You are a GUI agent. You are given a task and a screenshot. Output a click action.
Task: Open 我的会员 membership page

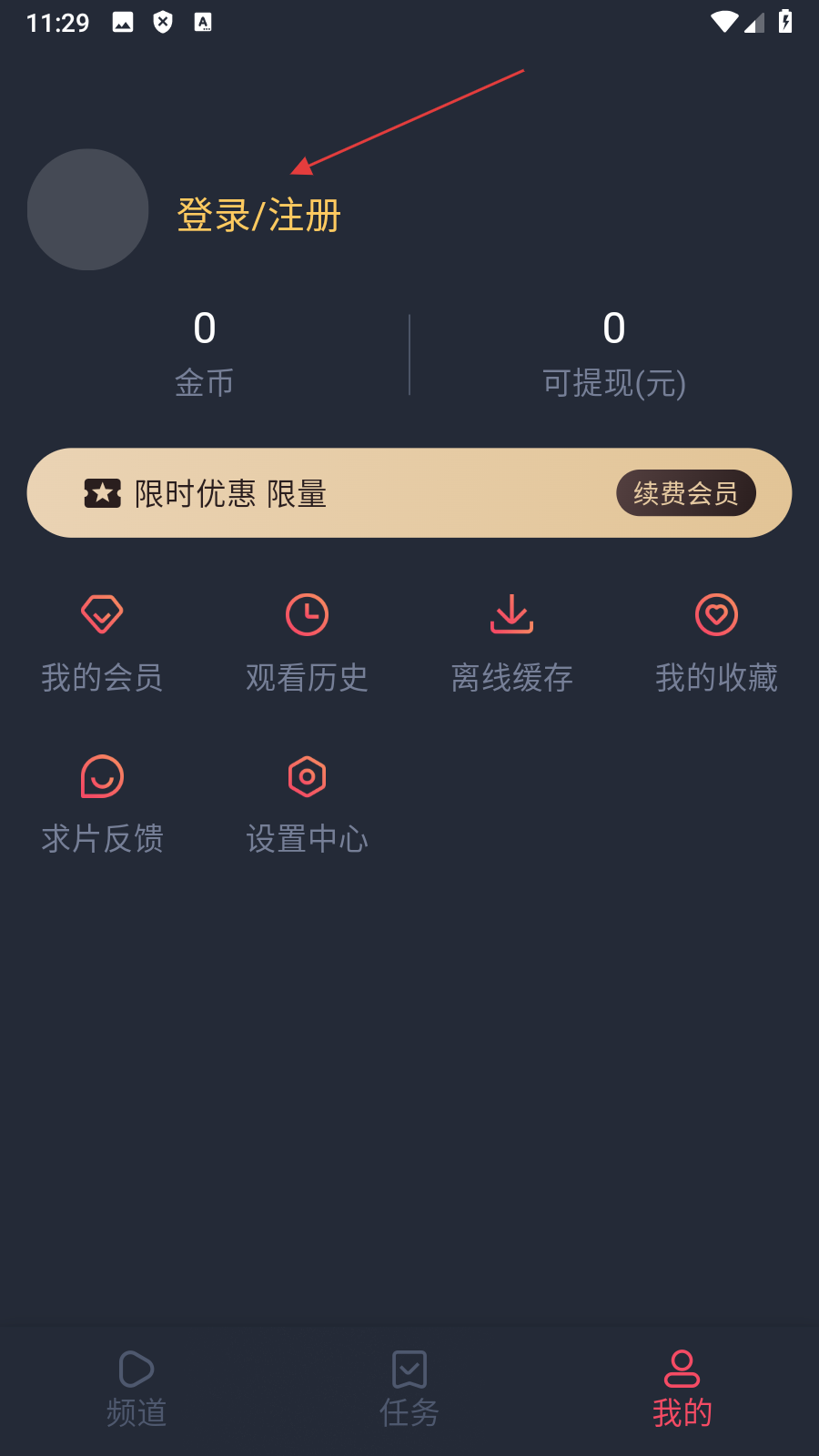tap(102, 642)
